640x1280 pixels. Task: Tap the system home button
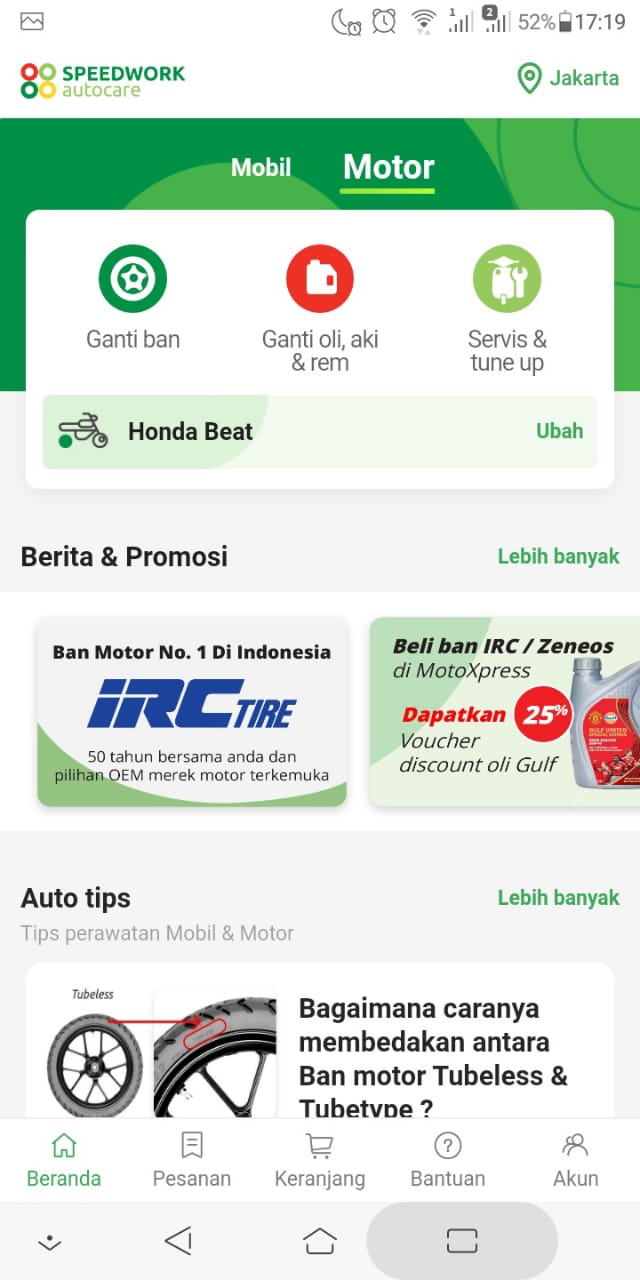[320, 1241]
